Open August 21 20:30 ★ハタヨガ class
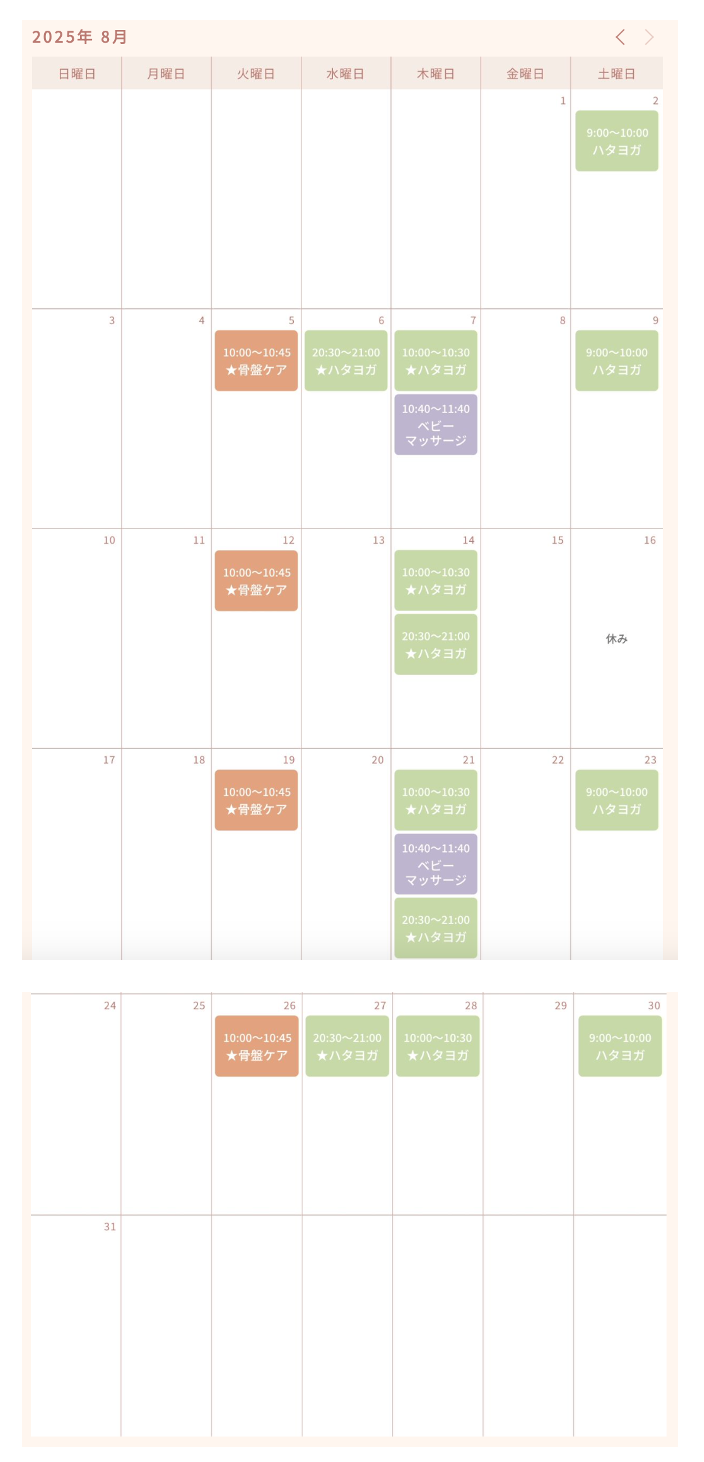The image size is (704, 1462). (435, 928)
